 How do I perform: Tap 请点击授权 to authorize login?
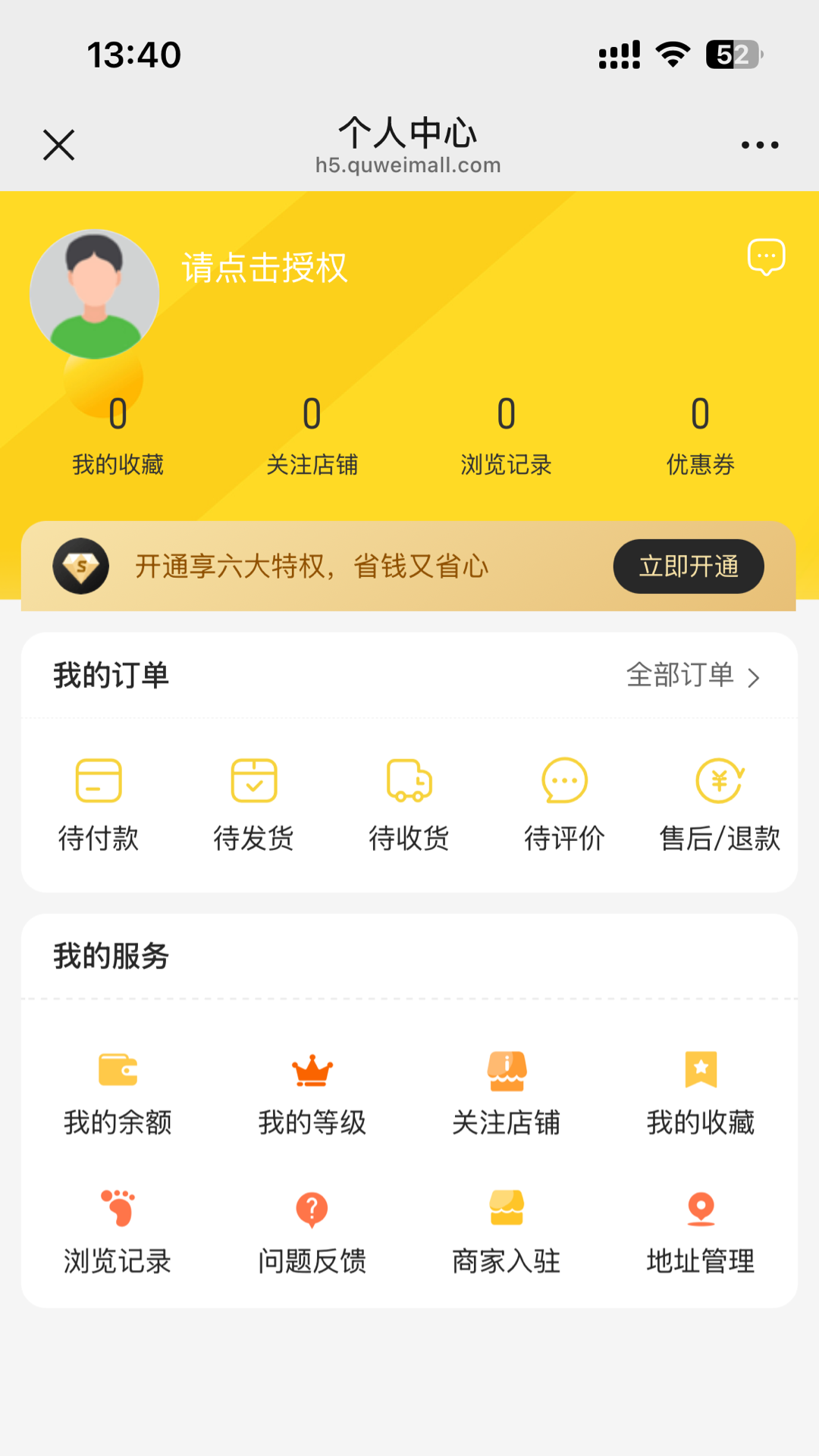264,268
